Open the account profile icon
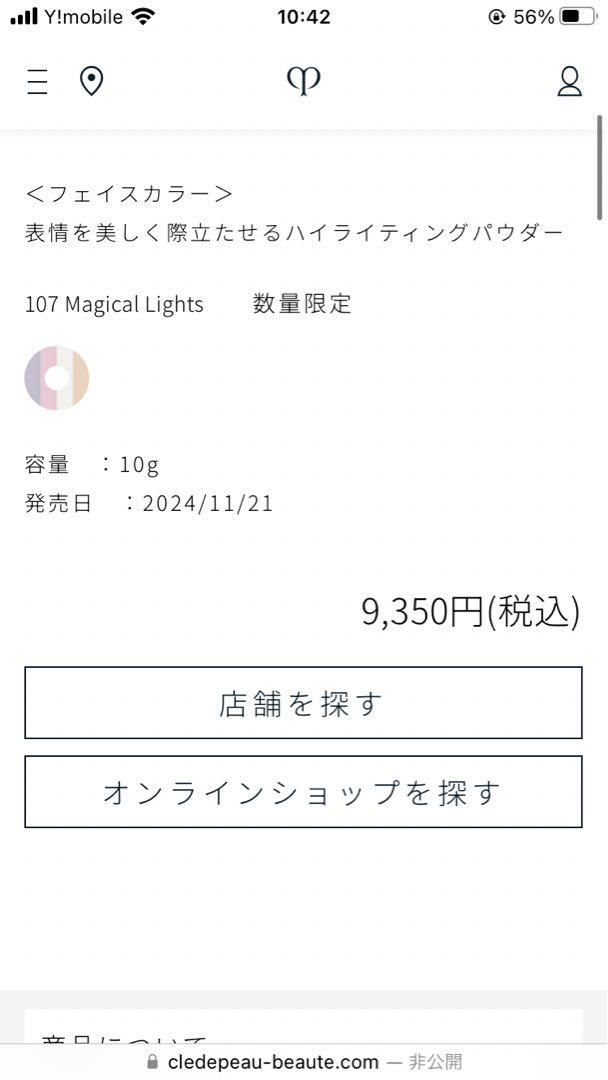608x1080 pixels. (x=569, y=81)
